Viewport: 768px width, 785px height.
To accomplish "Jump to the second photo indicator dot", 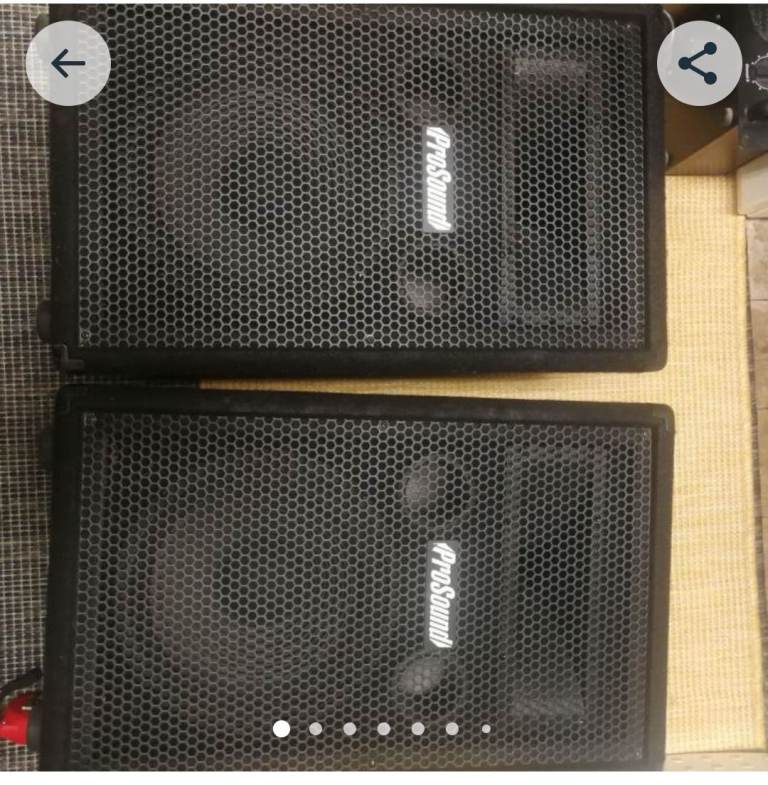I will tap(315, 729).
